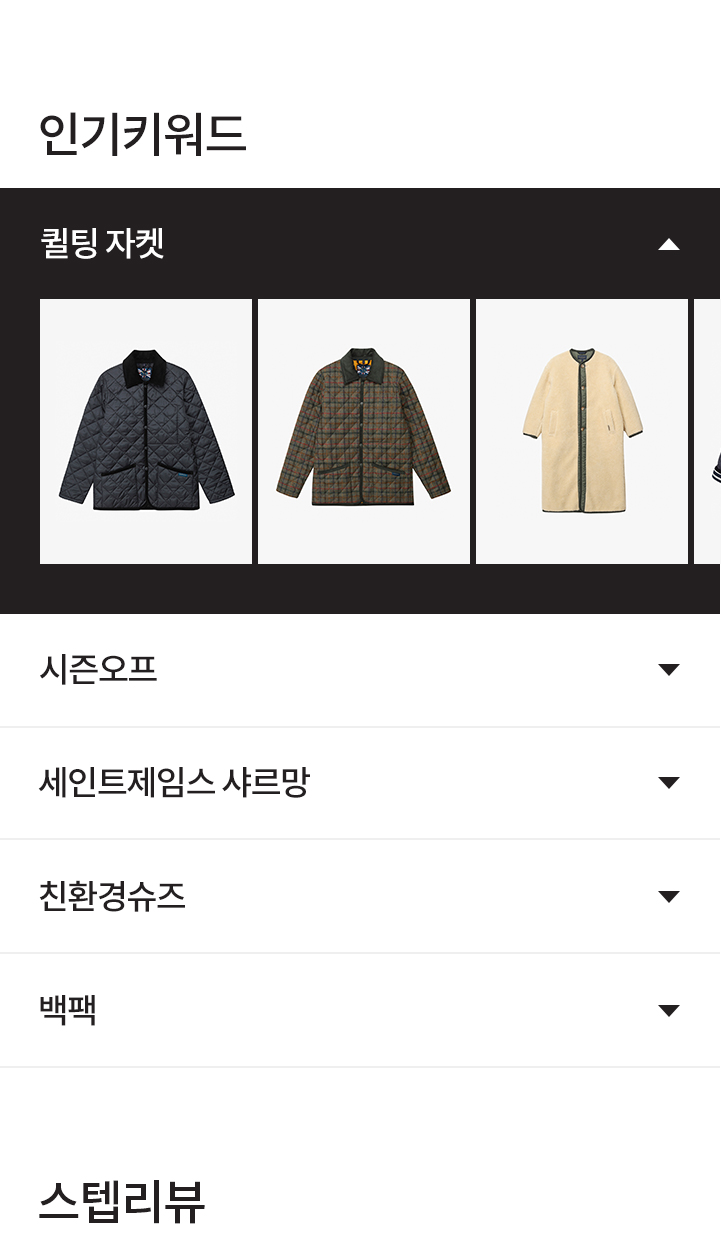This screenshot has width=721, height=1257.
Task: Expand the 시즌오프 keyword
Action: coord(668,670)
